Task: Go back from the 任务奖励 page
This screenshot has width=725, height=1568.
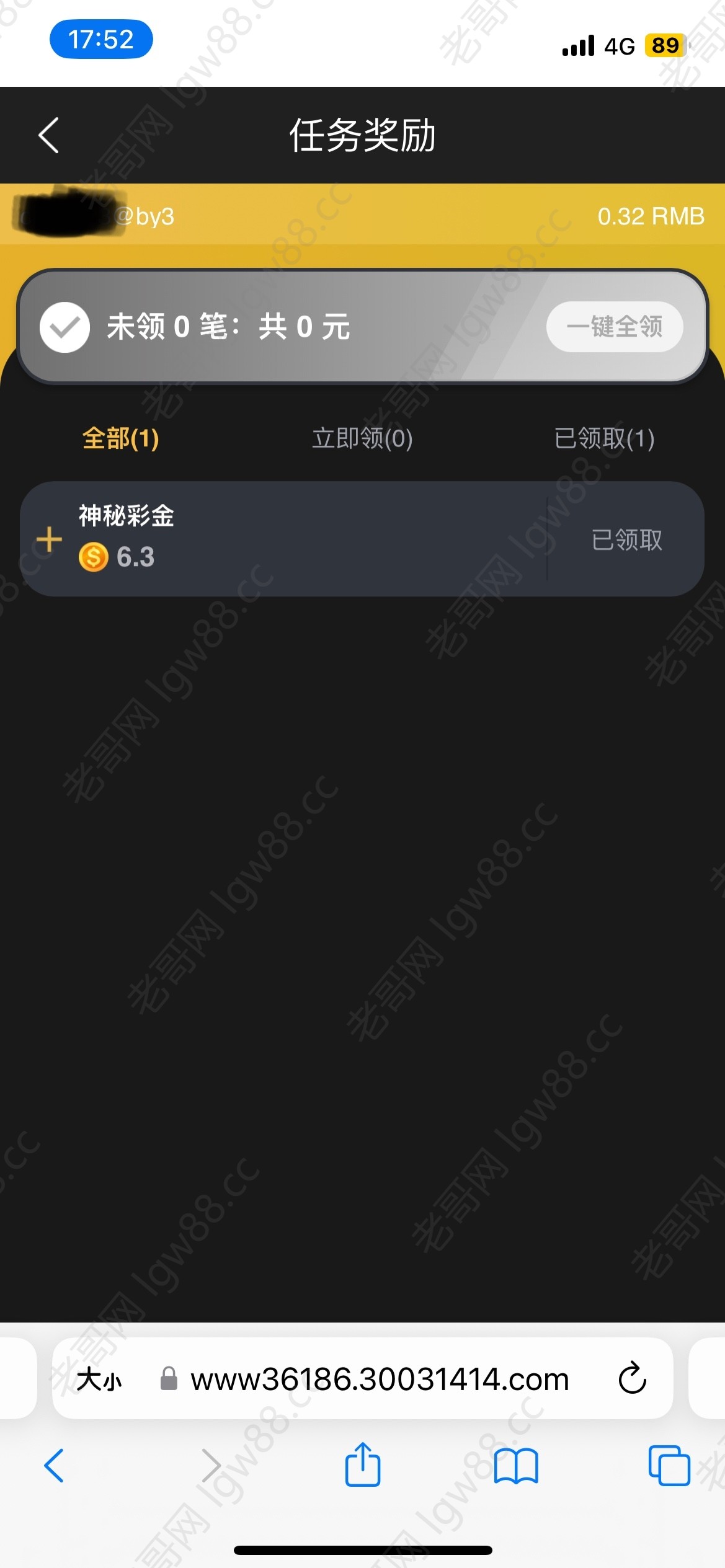Action: click(x=48, y=135)
